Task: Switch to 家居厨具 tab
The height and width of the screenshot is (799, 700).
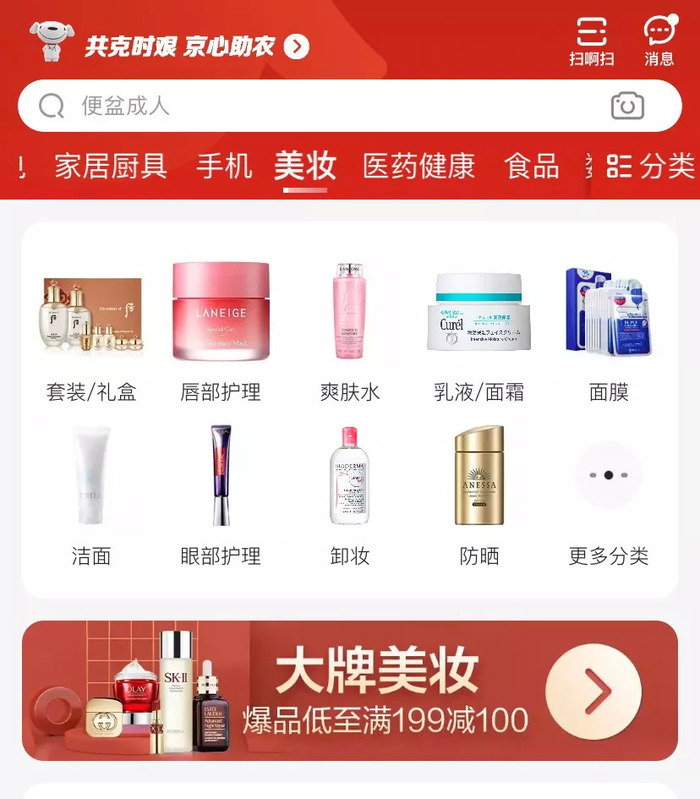Action: click(x=110, y=166)
